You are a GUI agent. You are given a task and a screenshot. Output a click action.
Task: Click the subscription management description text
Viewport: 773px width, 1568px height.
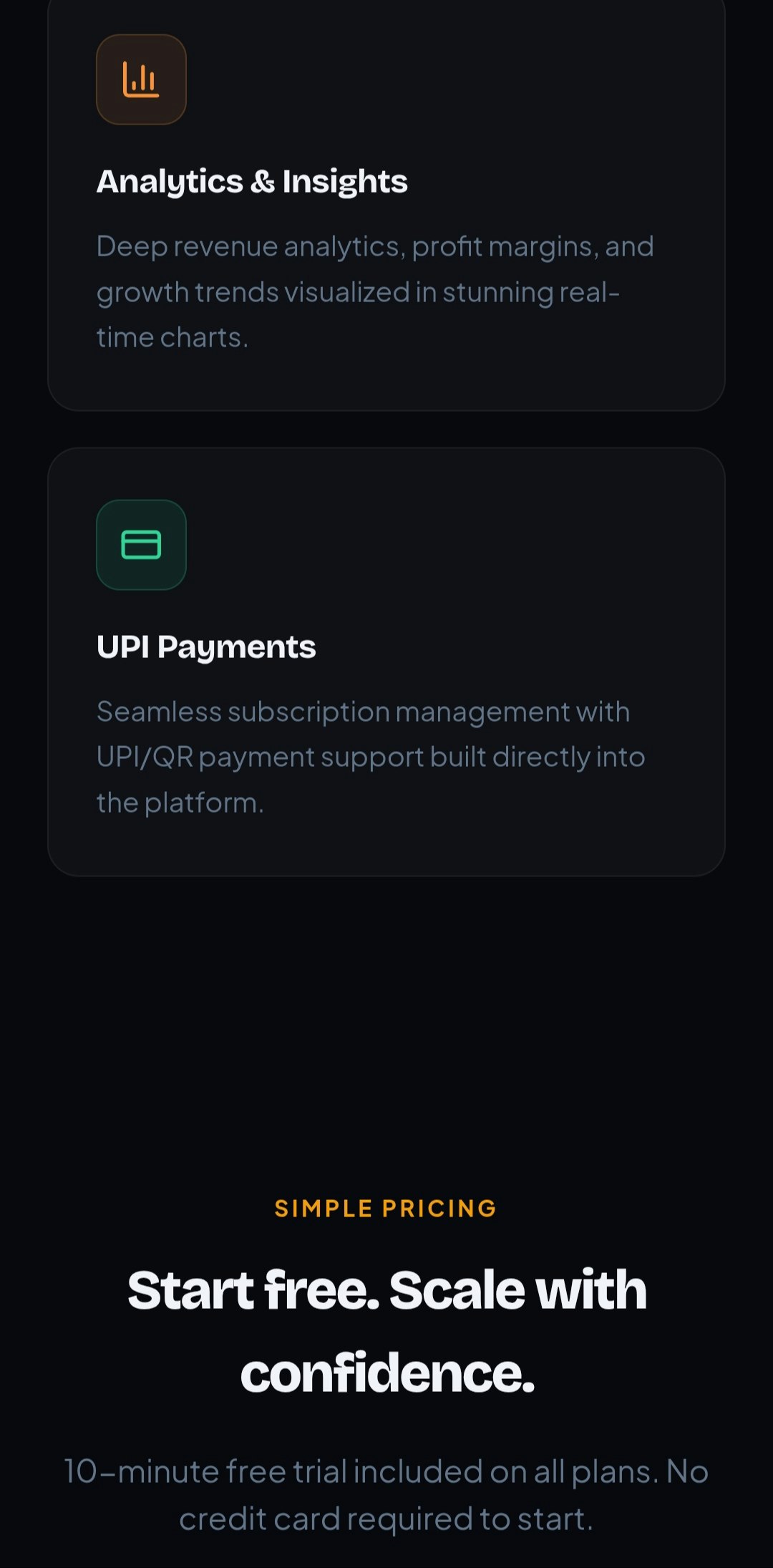click(371, 755)
